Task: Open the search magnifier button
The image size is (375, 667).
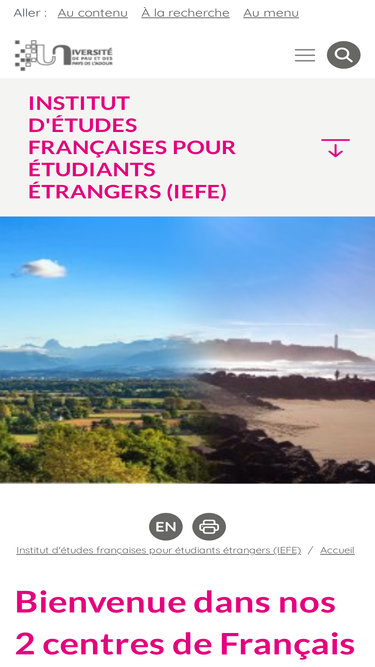Action: point(344,55)
